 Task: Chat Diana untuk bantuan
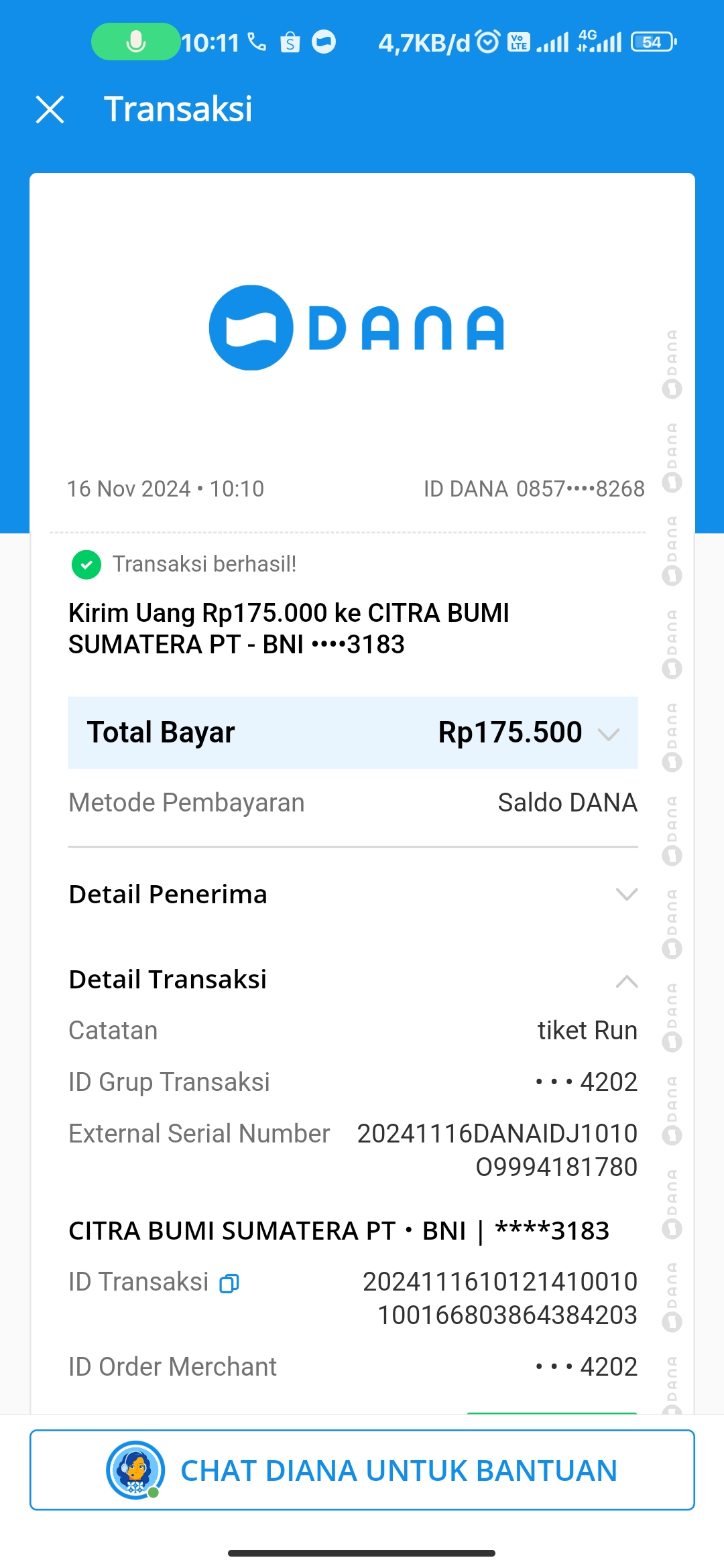point(362,1470)
